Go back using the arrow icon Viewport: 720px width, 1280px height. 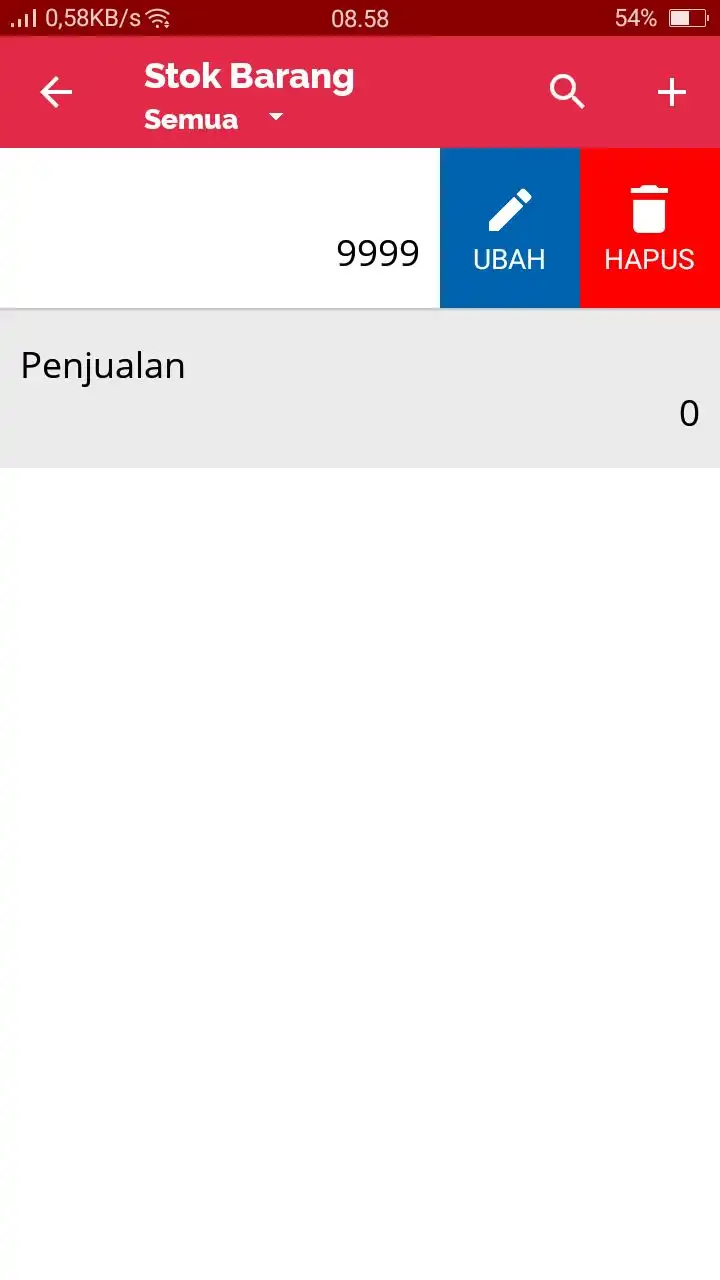[56, 93]
